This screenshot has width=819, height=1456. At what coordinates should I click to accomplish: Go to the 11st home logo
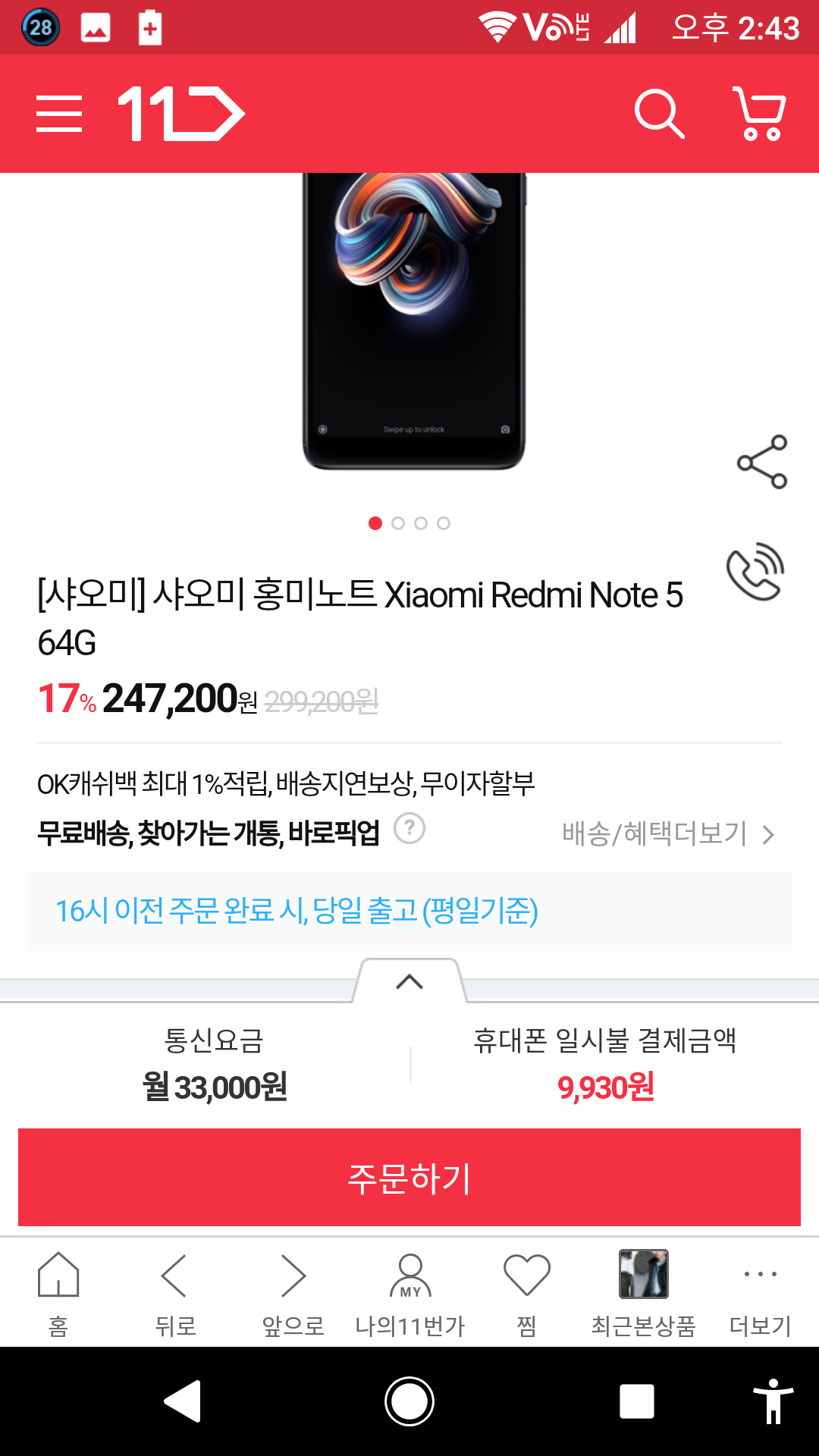(182, 114)
